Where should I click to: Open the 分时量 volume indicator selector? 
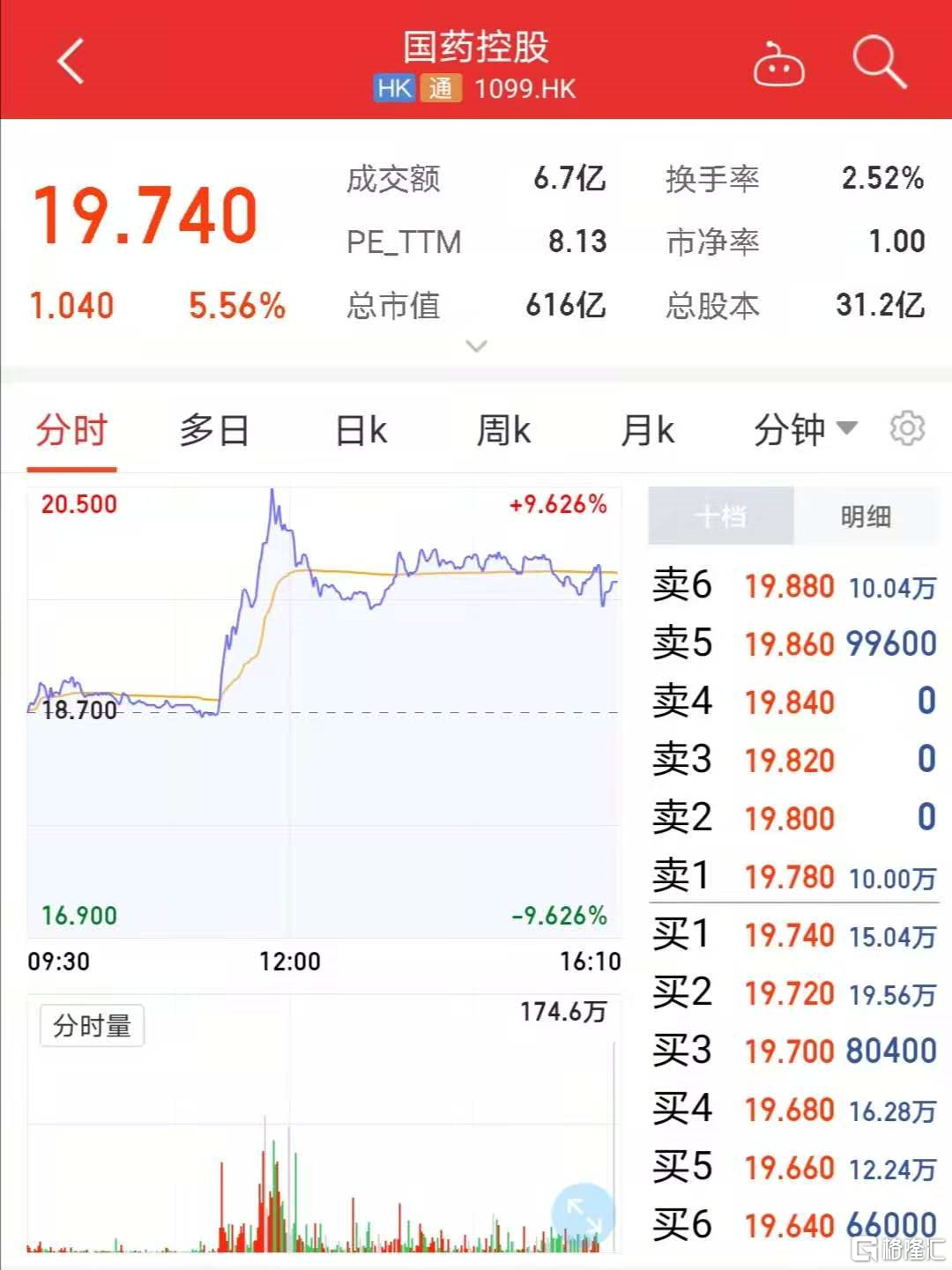tap(92, 1026)
